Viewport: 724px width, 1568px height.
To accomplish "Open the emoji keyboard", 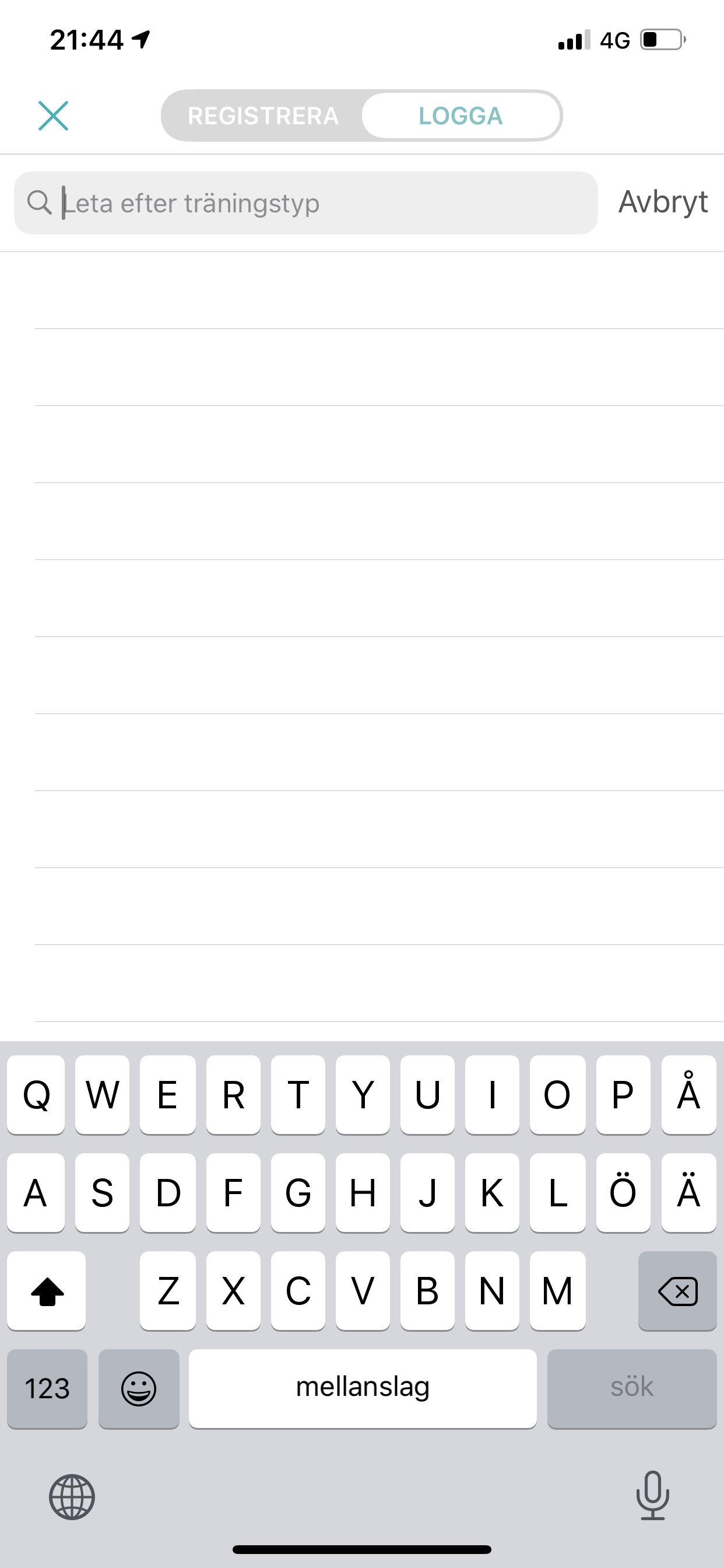I will pyautogui.click(x=139, y=1388).
